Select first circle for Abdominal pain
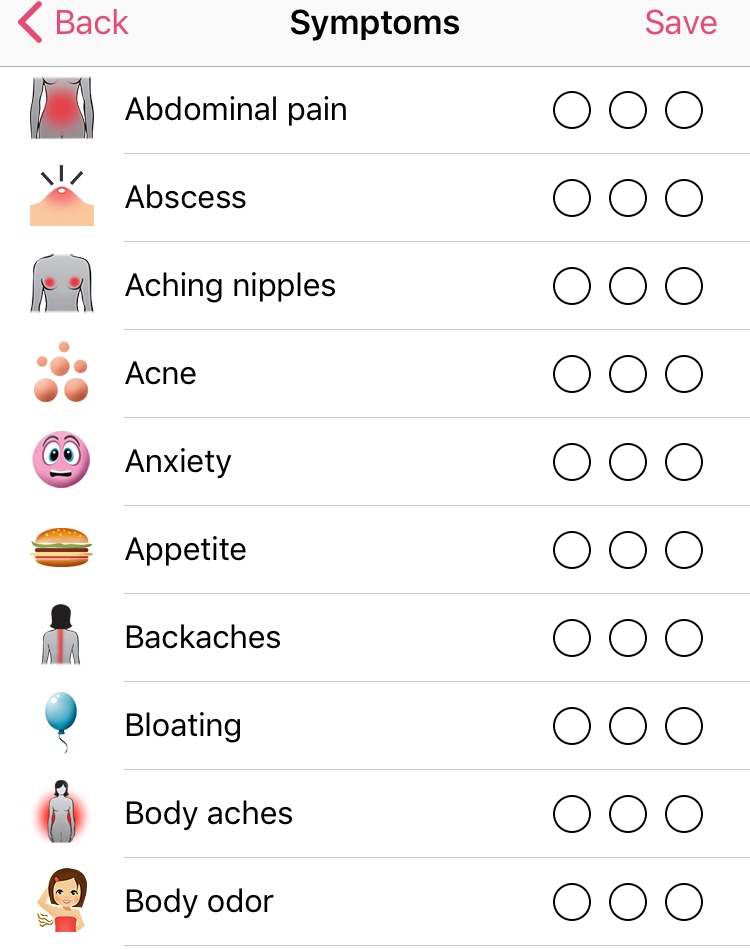The height and width of the screenshot is (950, 750). point(572,110)
